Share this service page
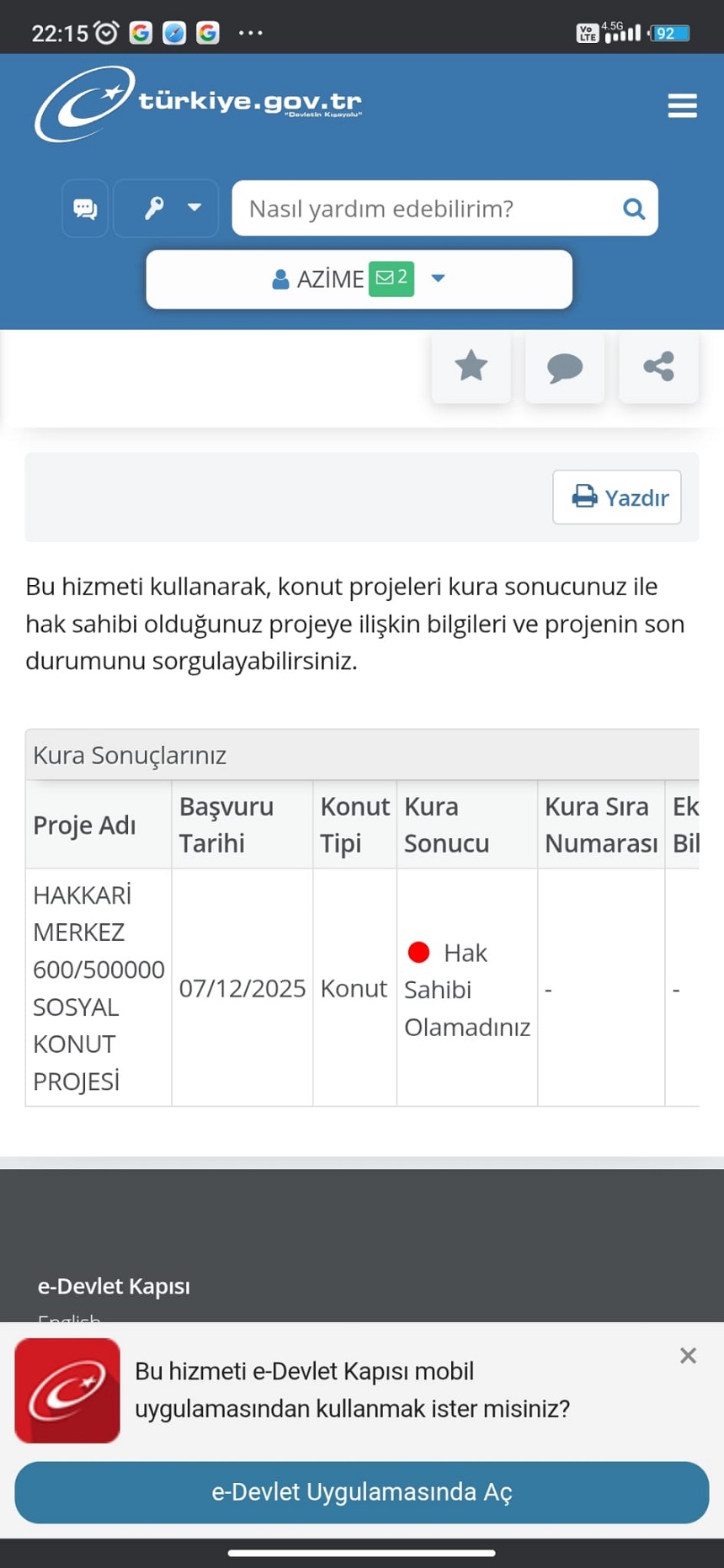This screenshot has width=724, height=1568. tap(658, 367)
